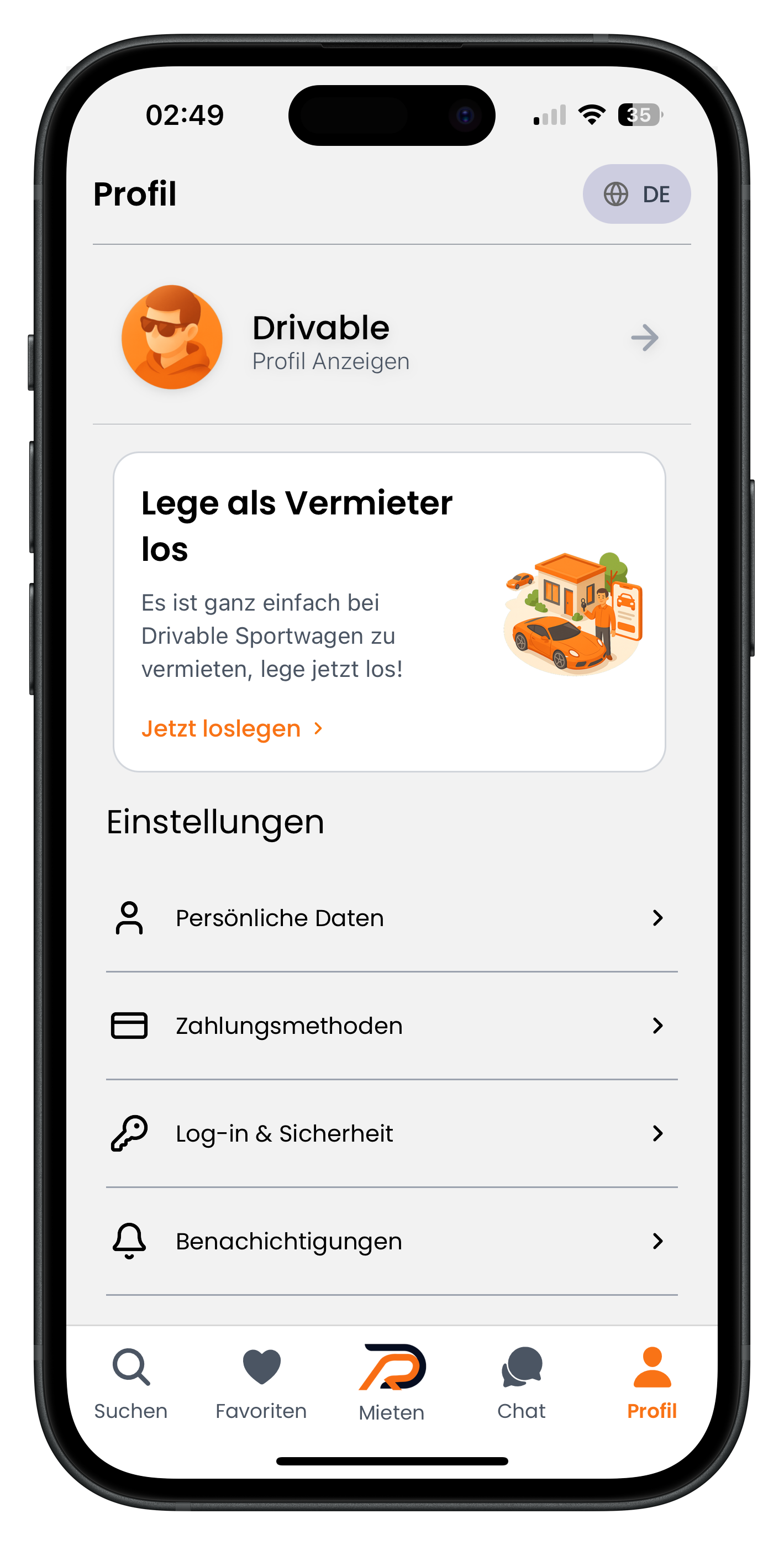This screenshot has height=1545, width=784.
Task: Tap the arrow next to Profil Anzeigen
Action: click(x=644, y=338)
